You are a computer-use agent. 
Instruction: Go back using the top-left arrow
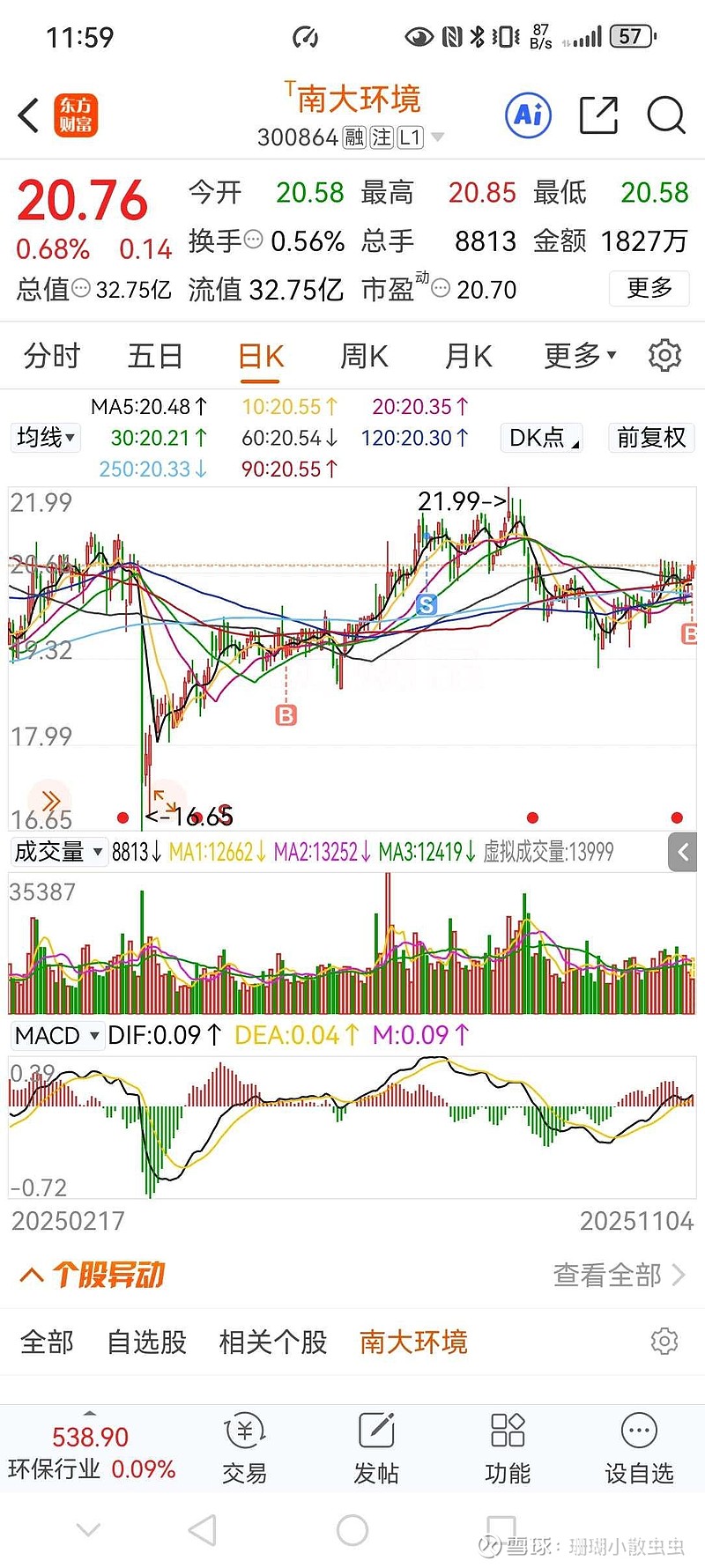click(x=29, y=115)
